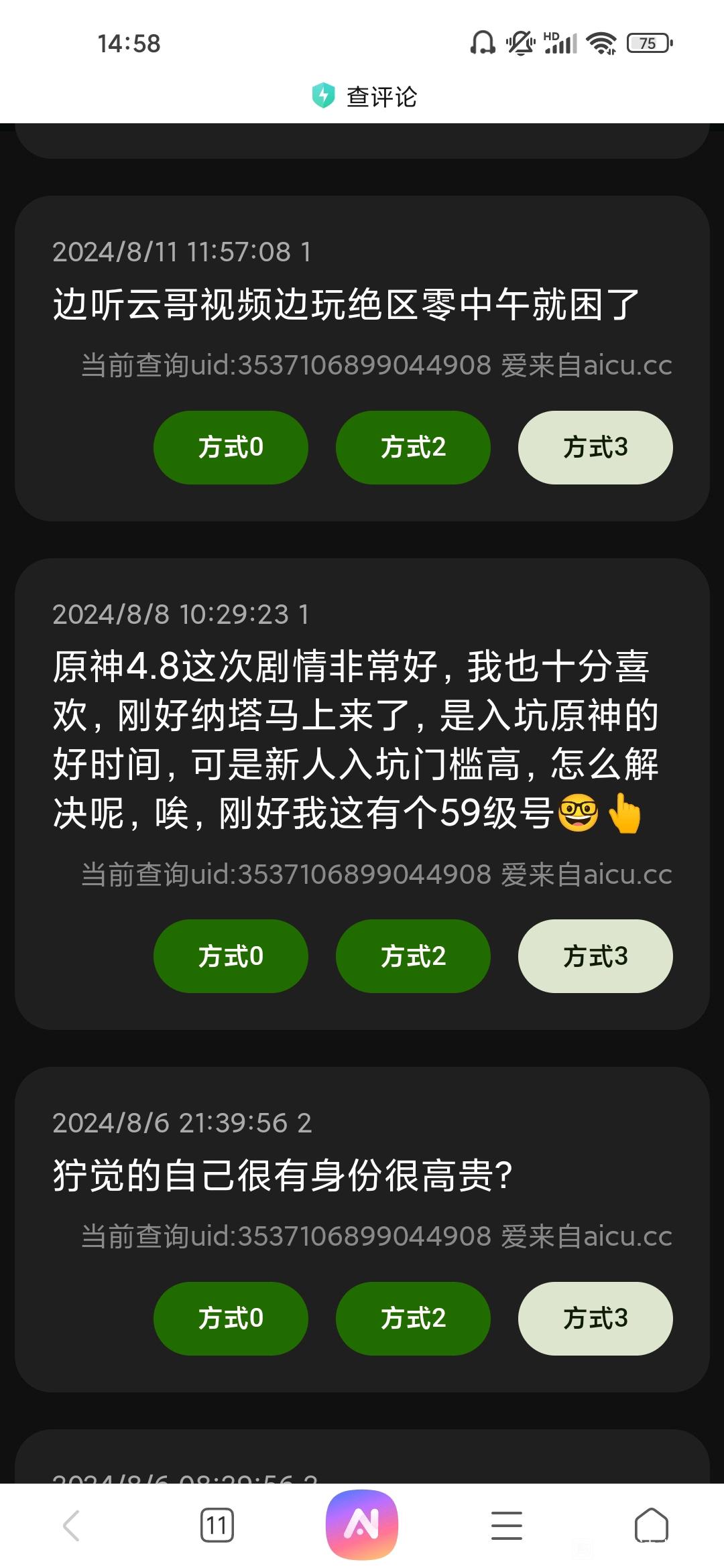Tap 方式0 under the 身份很高贵 comment

pos(231,1318)
